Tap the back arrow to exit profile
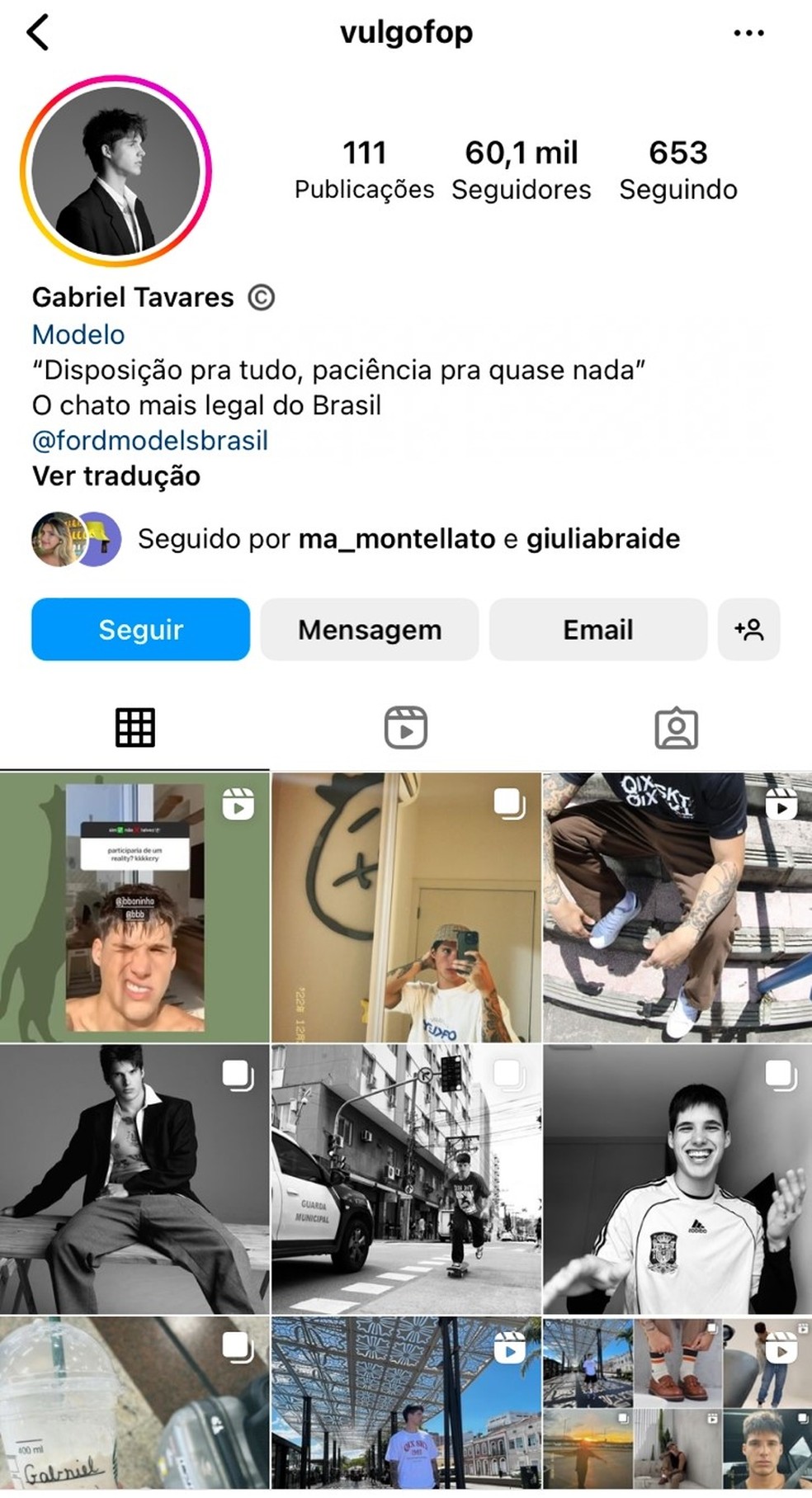812x1498 pixels. point(37,33)
